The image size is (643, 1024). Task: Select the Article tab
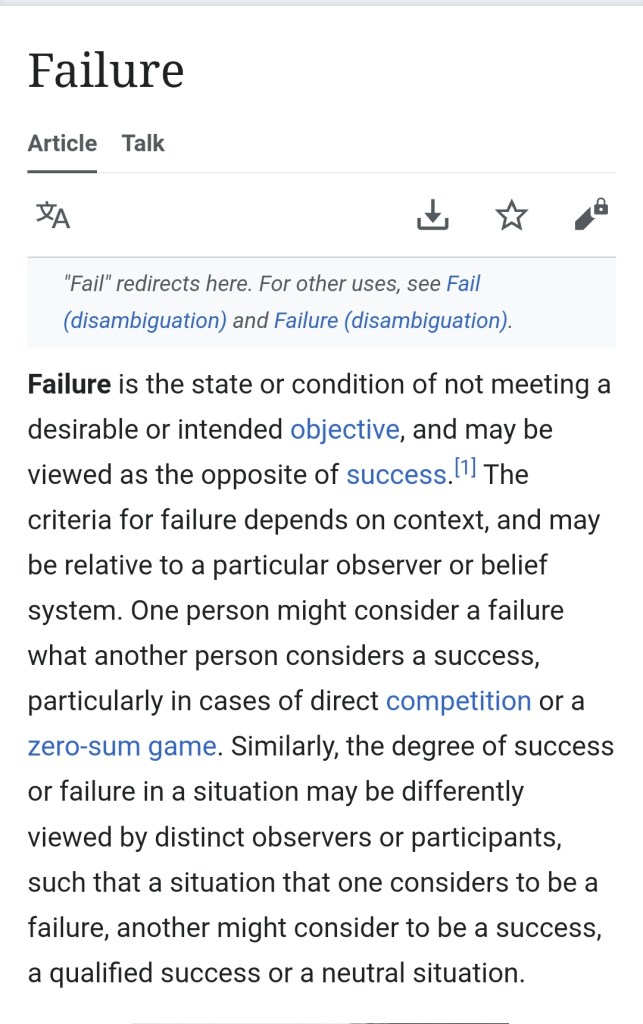pos(62,143)
